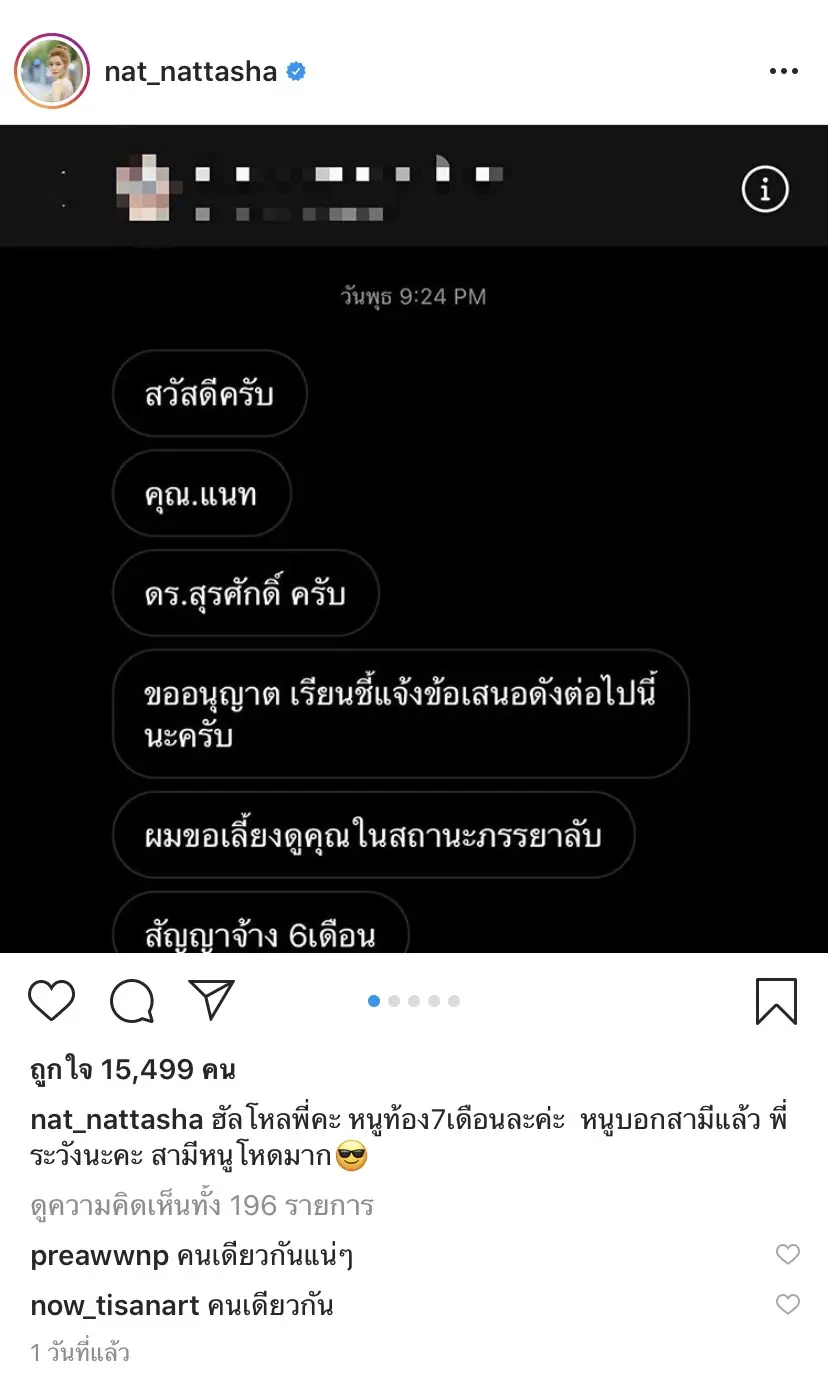Screen dimensions: 828x1374
Task: Open the post's three-dot overflow menu
Action: (x=783, y=71)
